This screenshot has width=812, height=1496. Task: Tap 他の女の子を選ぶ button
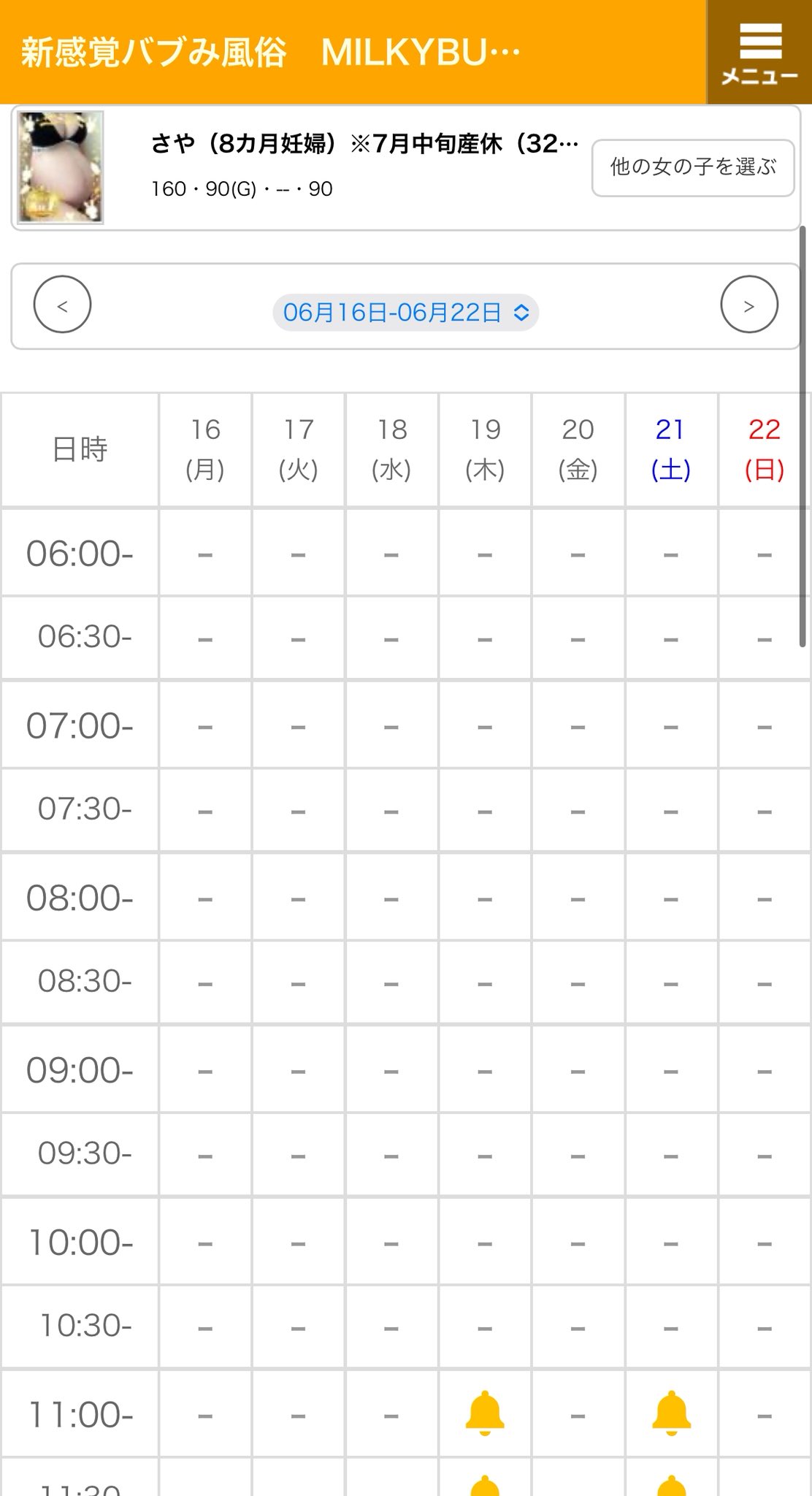pyautogui.click(x=693, y=167)
